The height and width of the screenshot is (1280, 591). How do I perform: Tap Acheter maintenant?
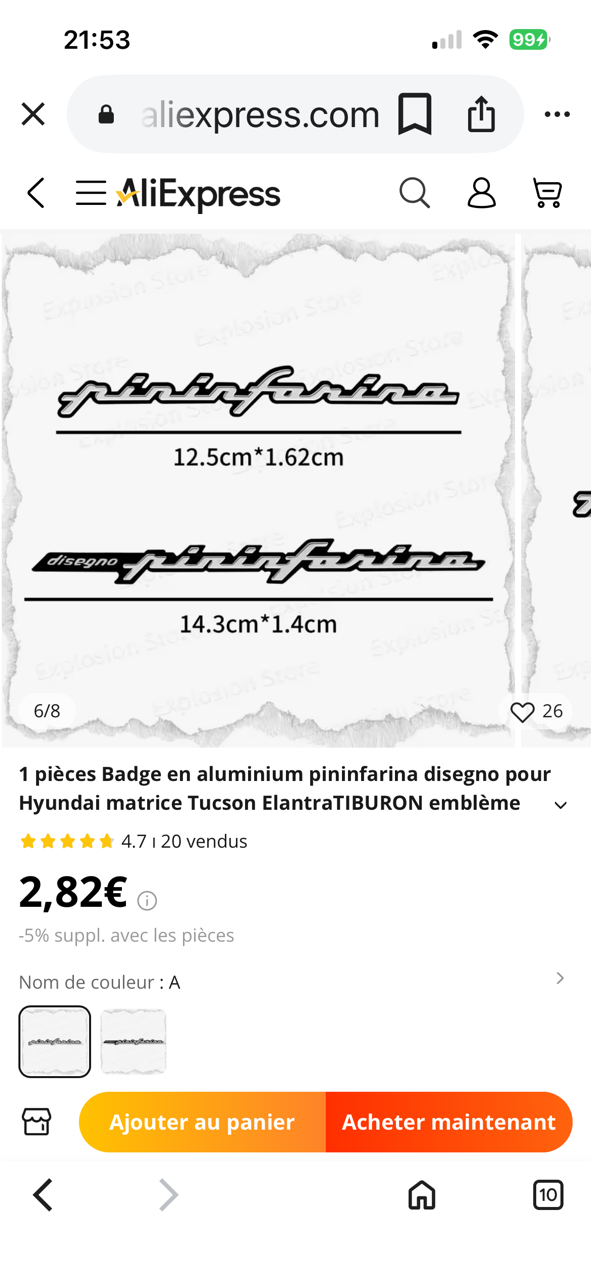click(x=449, y=1122)
